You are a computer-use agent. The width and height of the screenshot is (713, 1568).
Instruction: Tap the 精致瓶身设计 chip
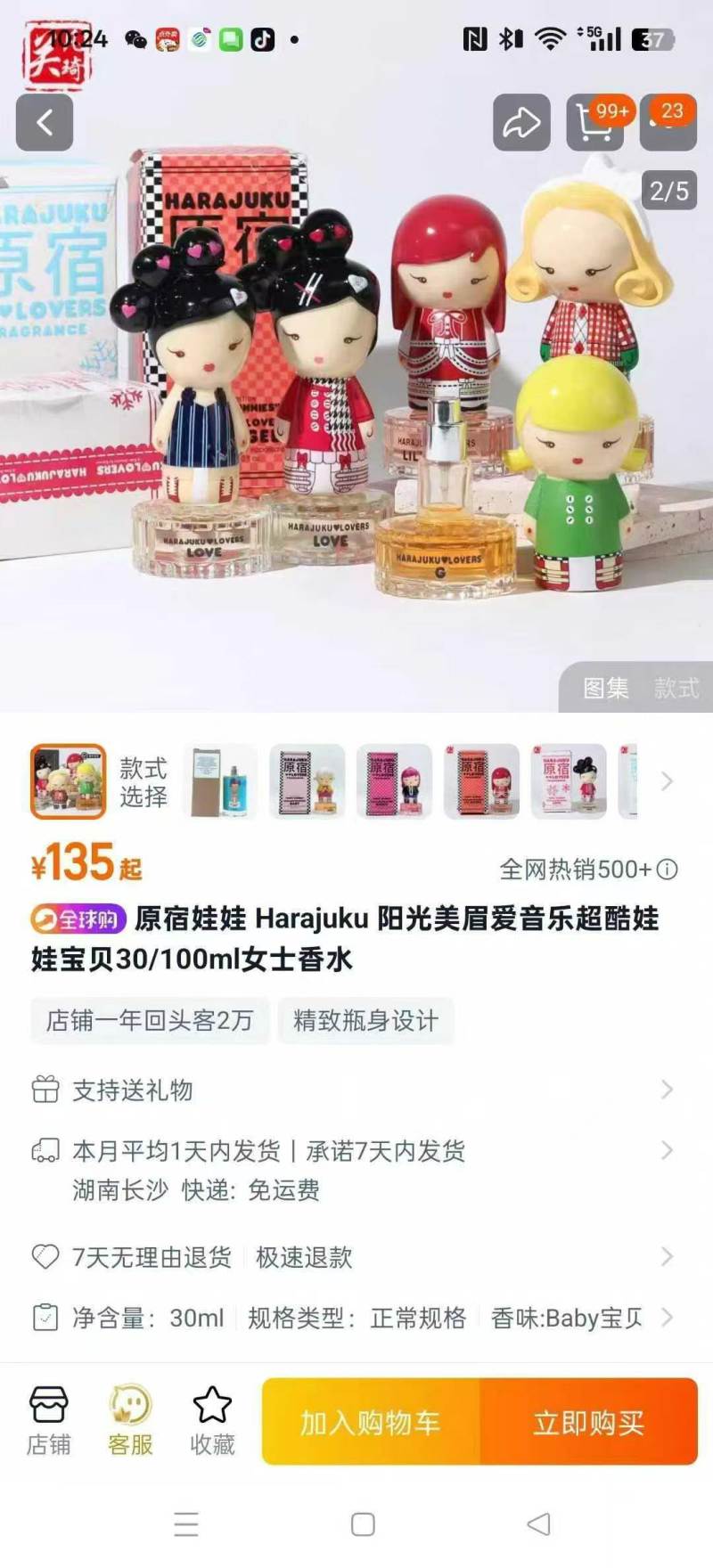click(366, 1020)
